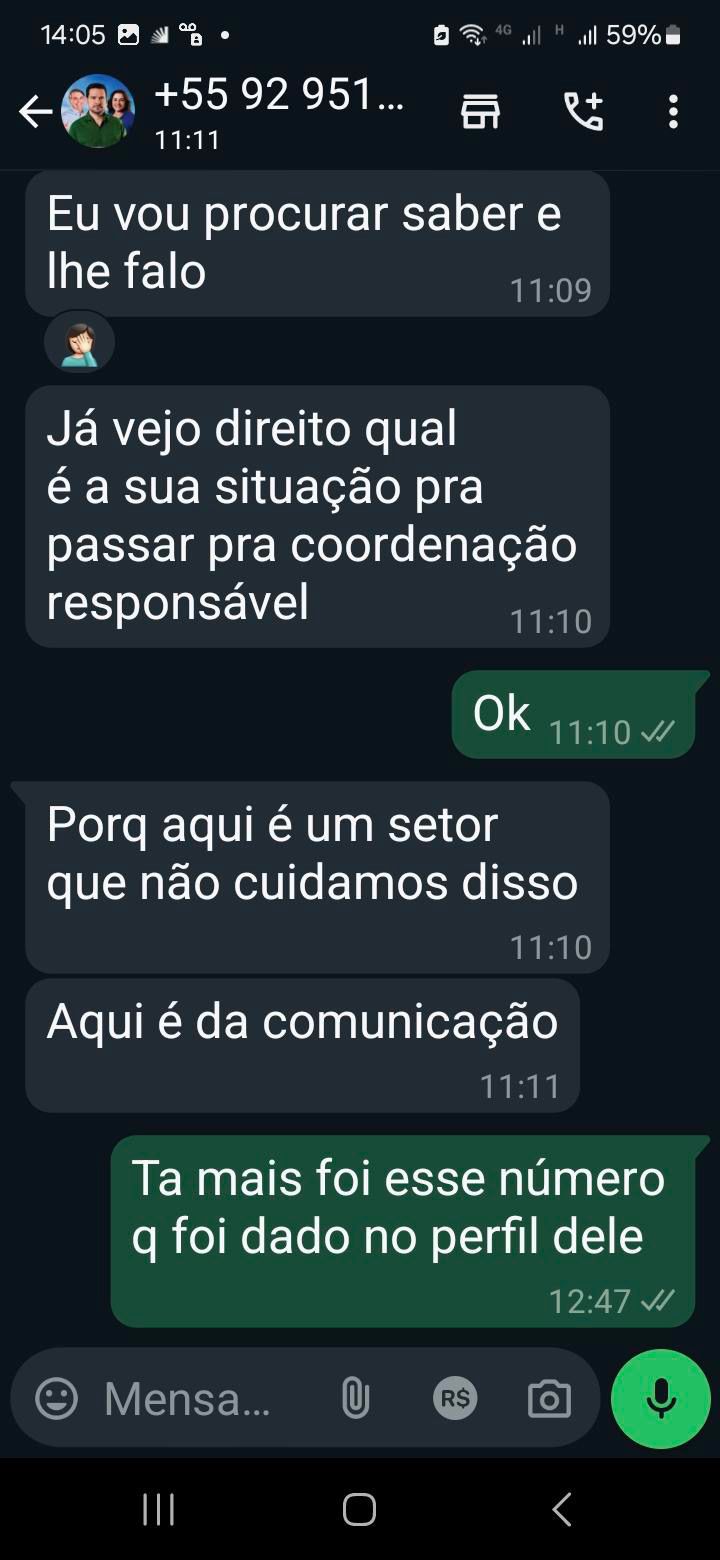Record a voice message

pyautogui.click(x=660, y=1398)
